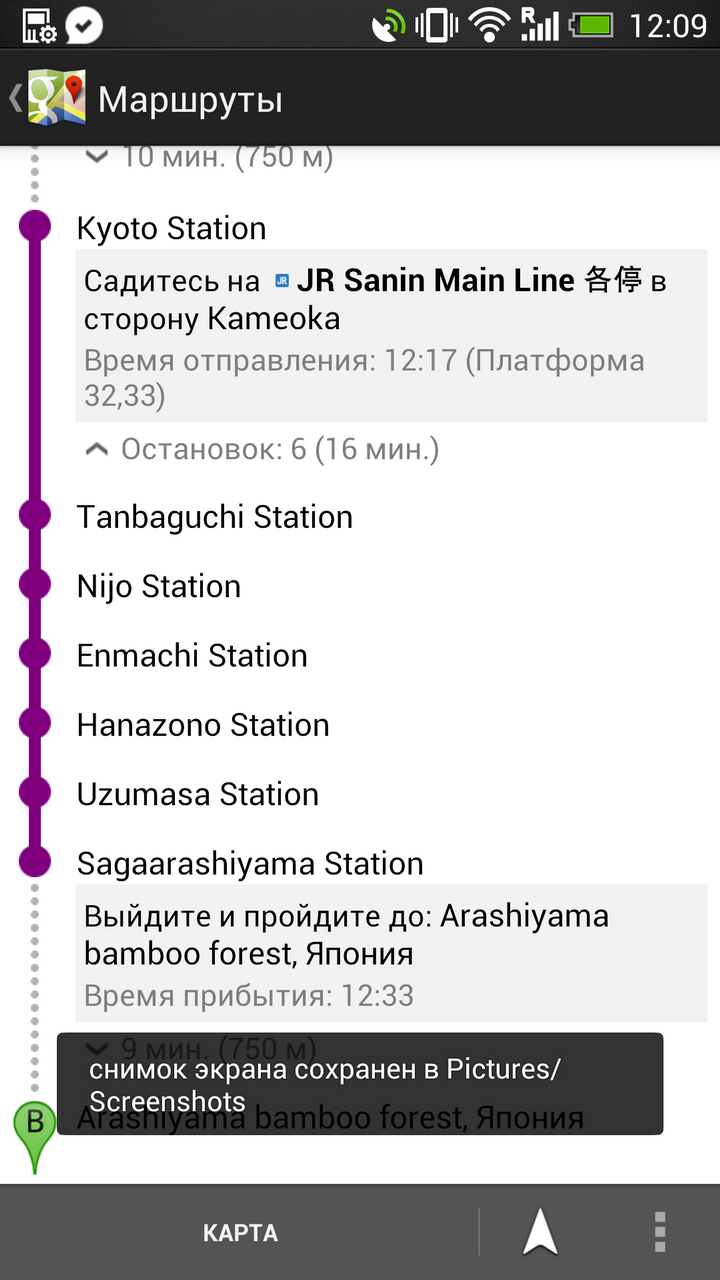Open the overflow menu
Screen dimensions: 720x1280
tap(659, 1233)
